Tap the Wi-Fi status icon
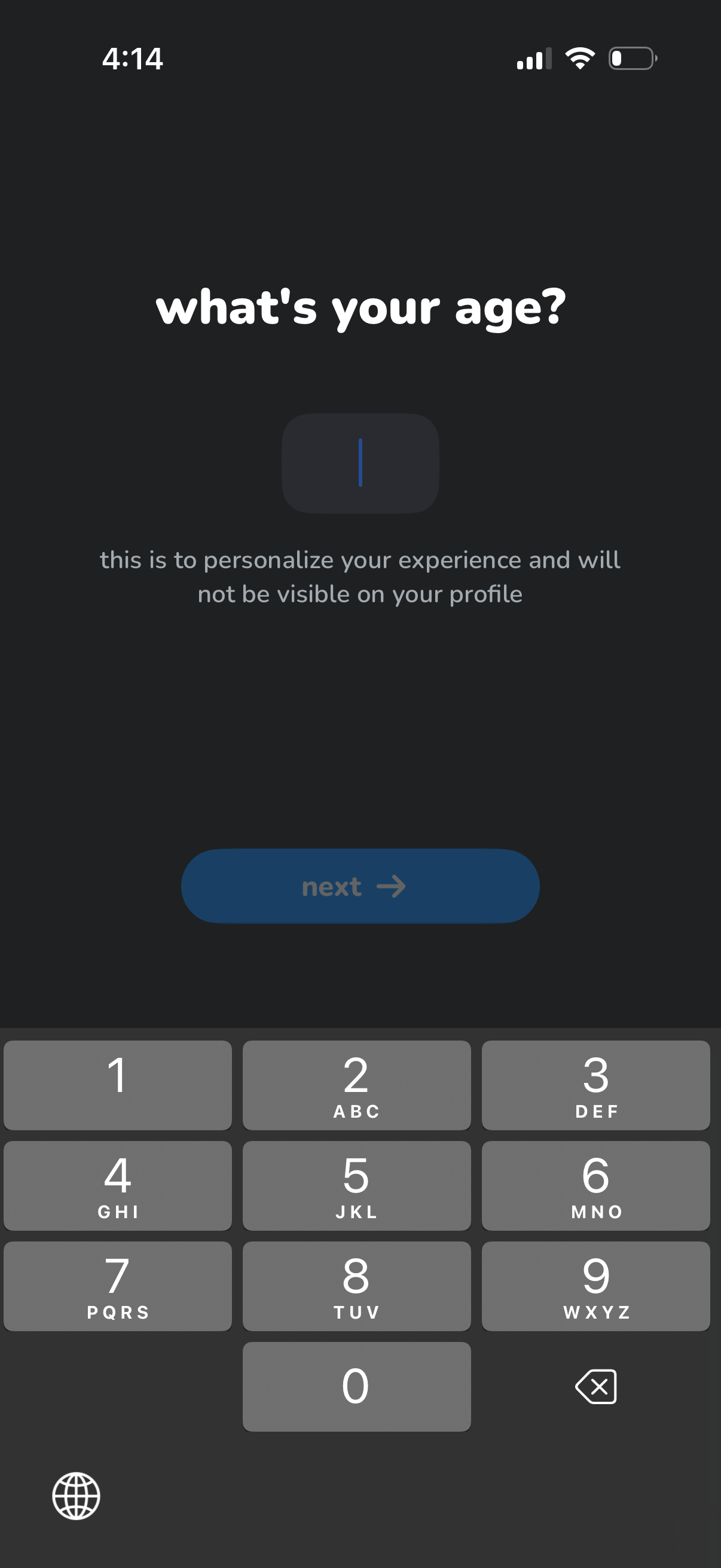Viewport: 721px width, 1568px height. 580,58
